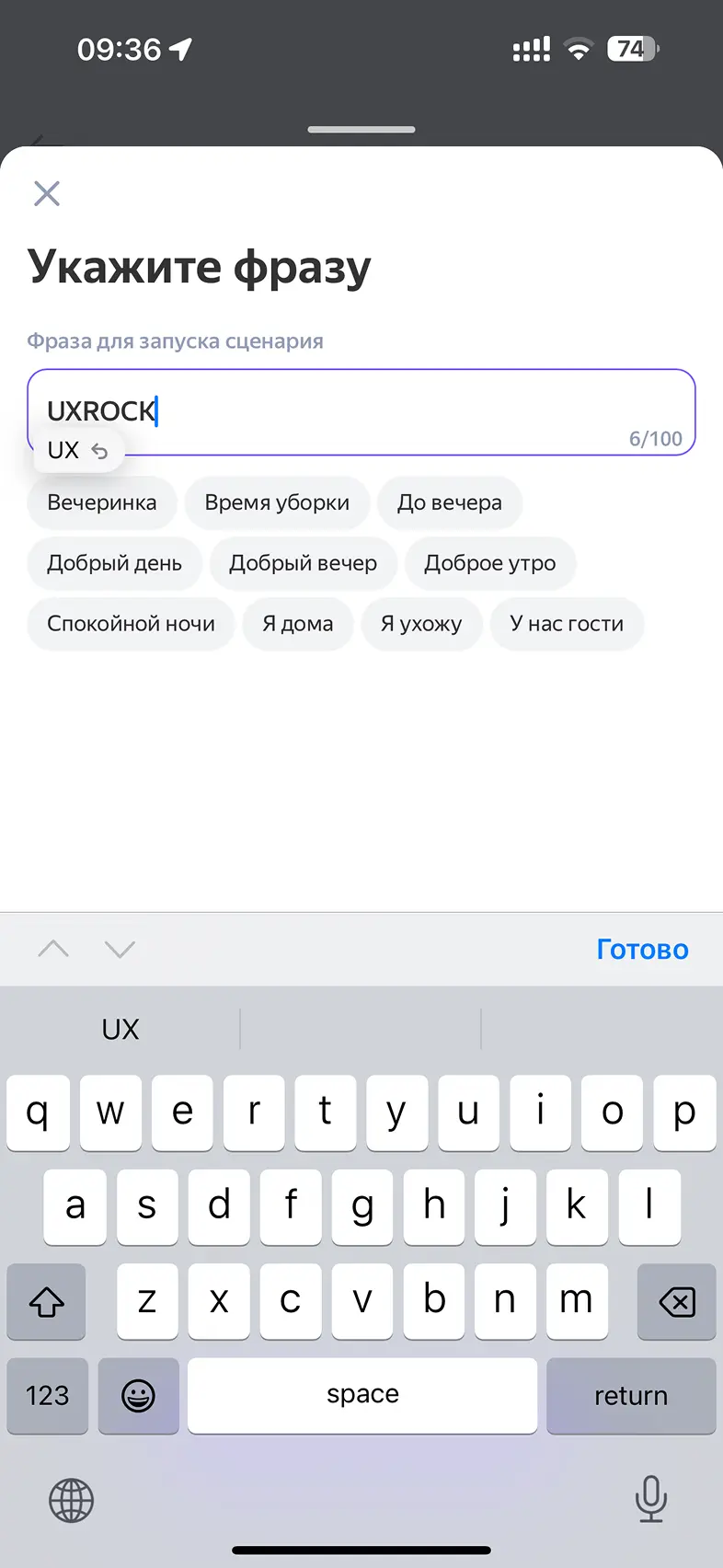Select the У нас гости suggestion
723x1568 pixels.
567,624
